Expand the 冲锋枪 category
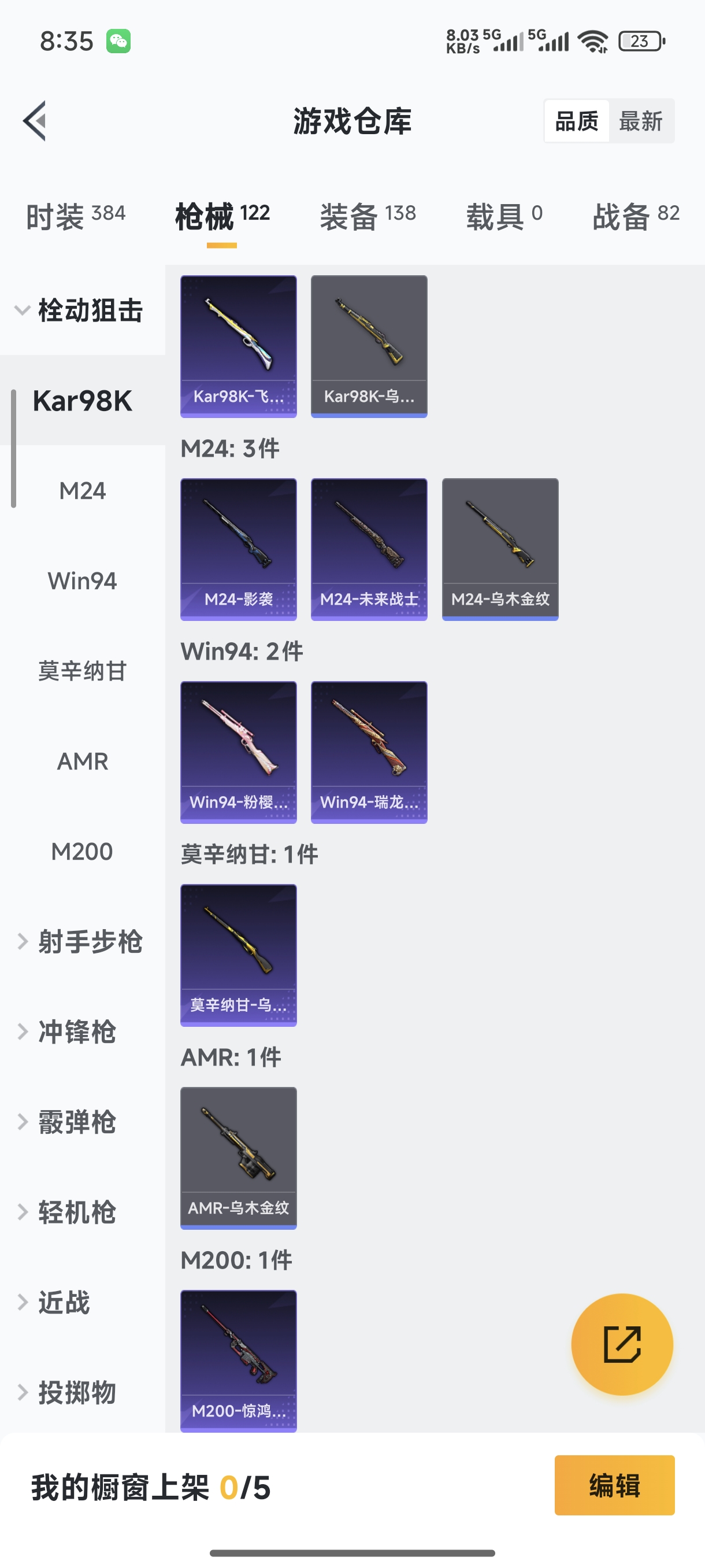Screen dimensions: 705x1568 pyautogui.click(x=78, y=1033)
